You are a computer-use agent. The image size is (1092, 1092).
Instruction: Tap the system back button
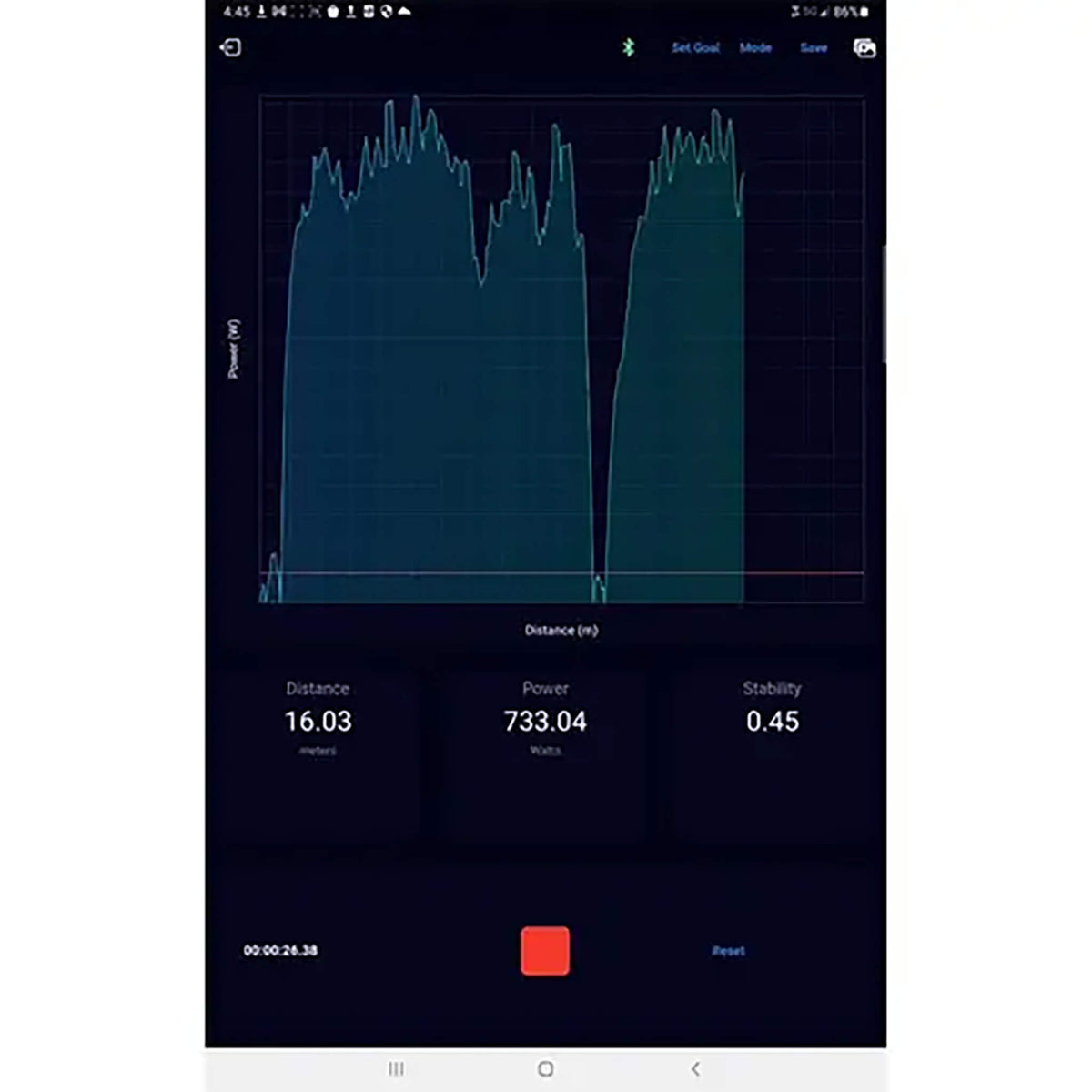point(695,1068)
